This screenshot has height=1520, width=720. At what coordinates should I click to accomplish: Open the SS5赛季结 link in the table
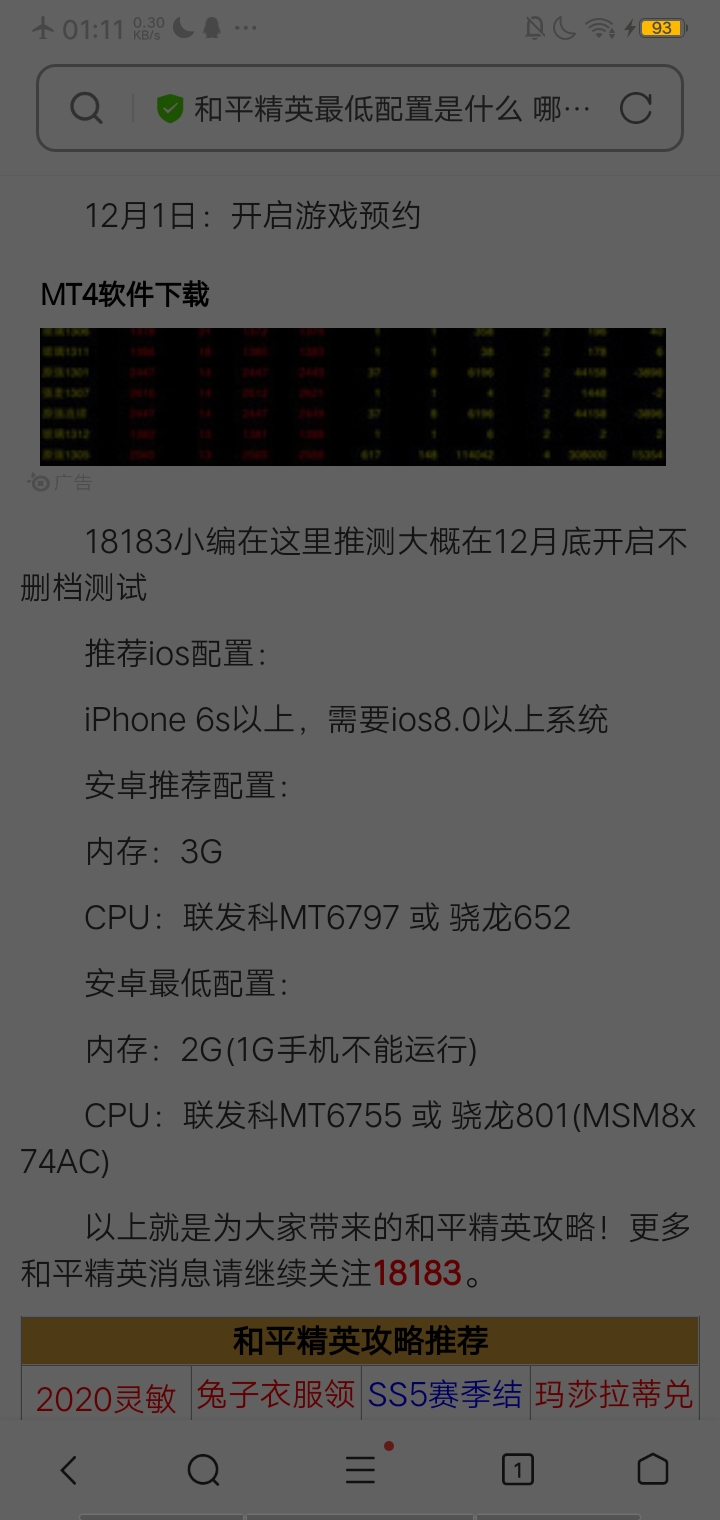[445, 1398]
